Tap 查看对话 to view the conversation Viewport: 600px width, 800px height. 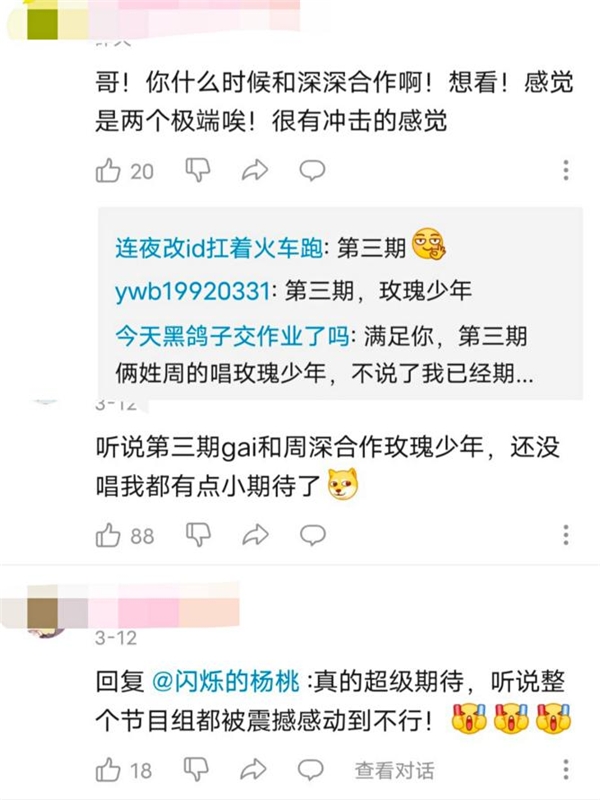(x=394, y=770)
